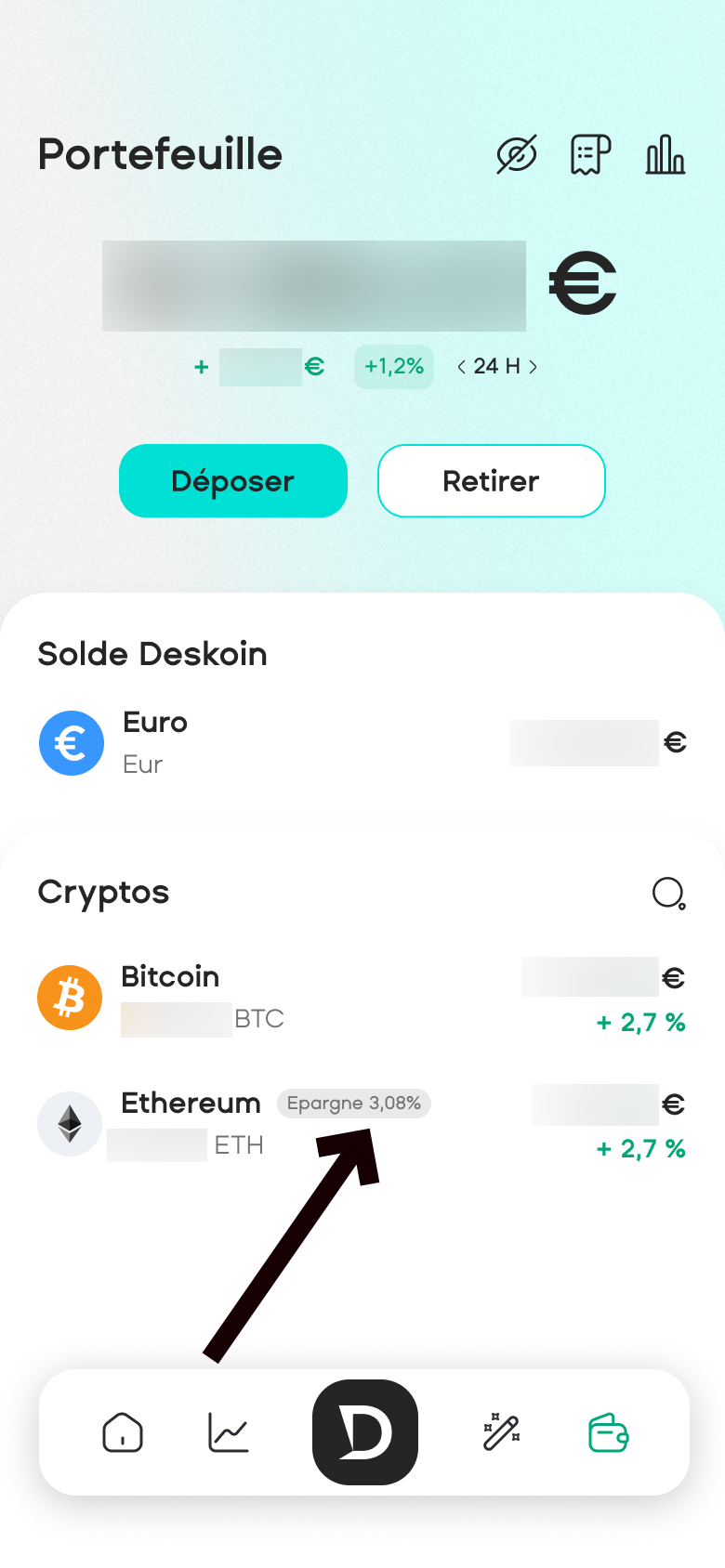This screenshot has height=1568, width=725.
Task: Show the previous period before 24 H
Action: coord(461,367)
